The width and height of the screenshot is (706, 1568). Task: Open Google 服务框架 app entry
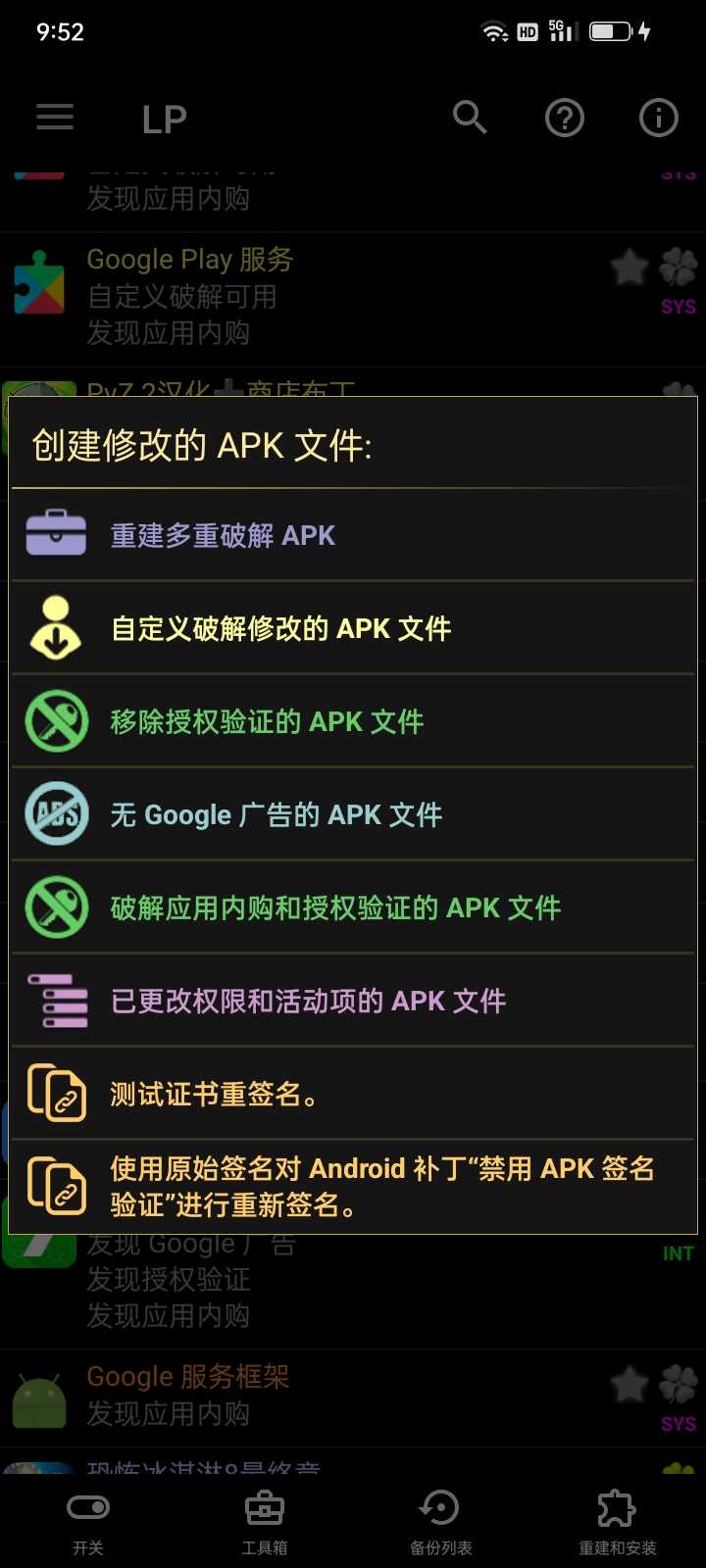pos(294,1396)
